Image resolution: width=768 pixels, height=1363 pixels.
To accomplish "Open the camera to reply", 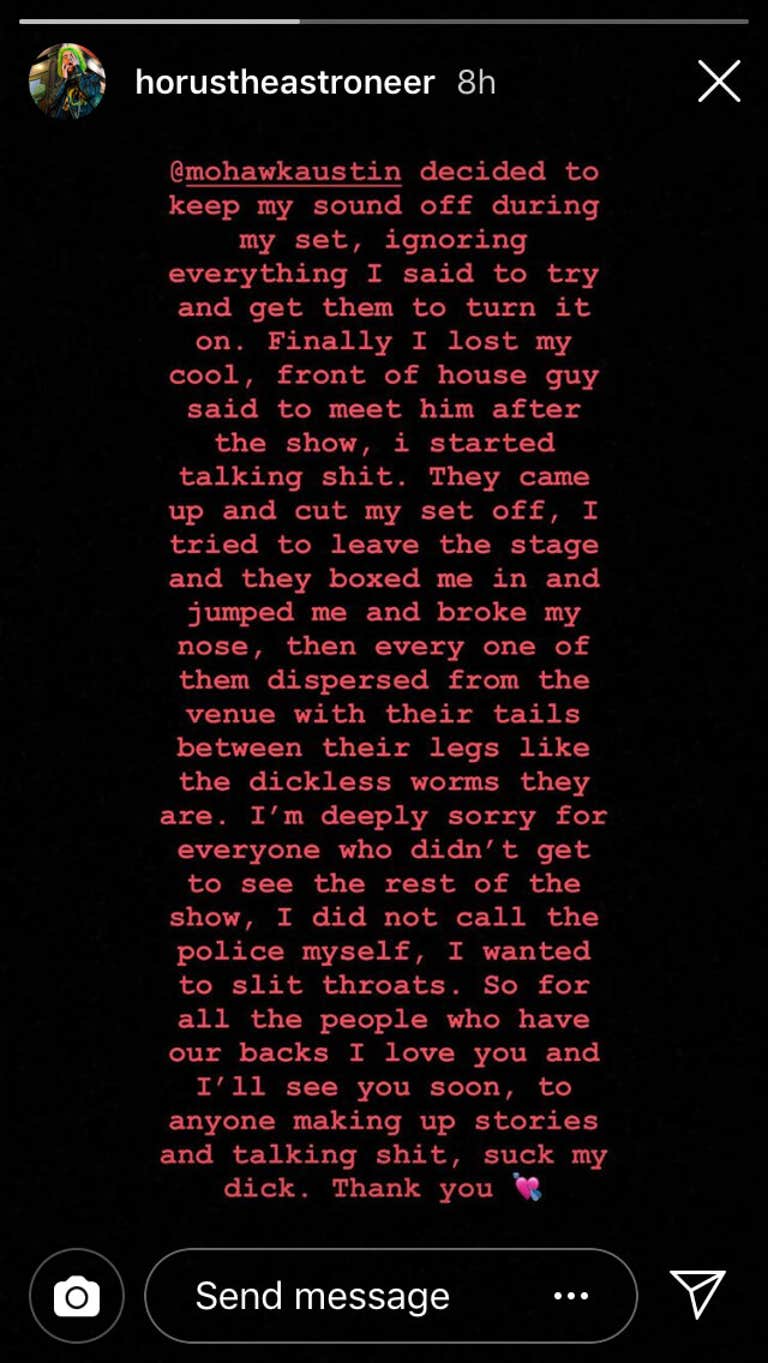I will pyautogui.click(x=77, y=1296).
